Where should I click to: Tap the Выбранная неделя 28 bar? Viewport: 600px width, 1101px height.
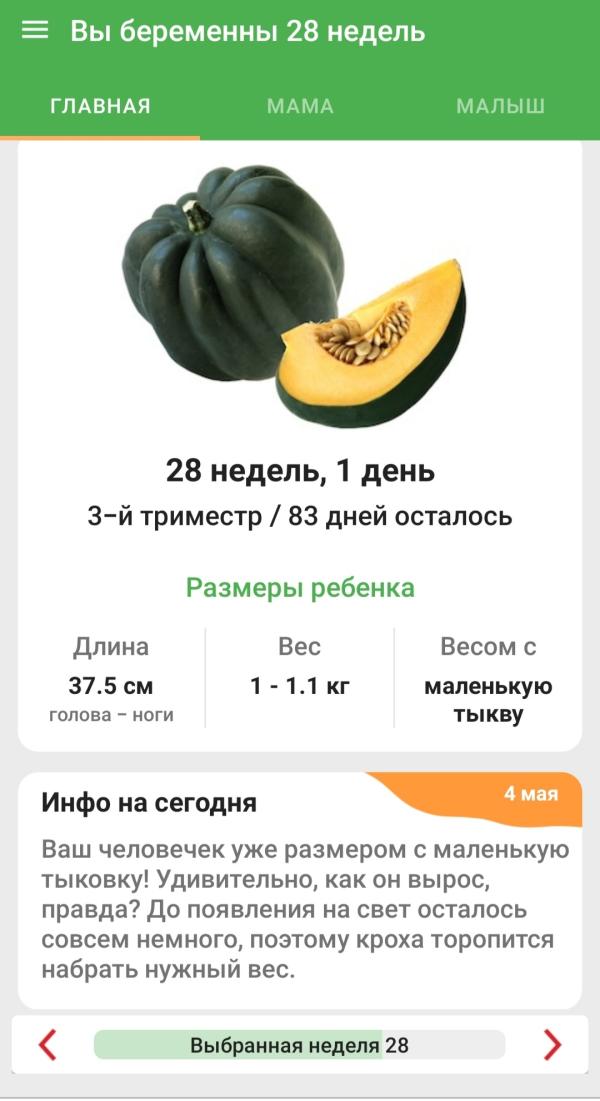tap(300, 1045)
